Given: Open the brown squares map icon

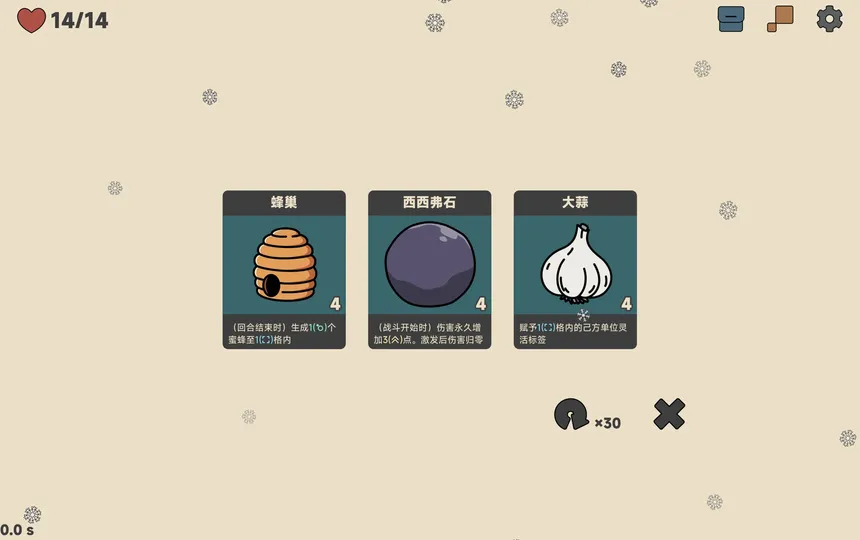Looking at the screenshot, I should (780, 19).
